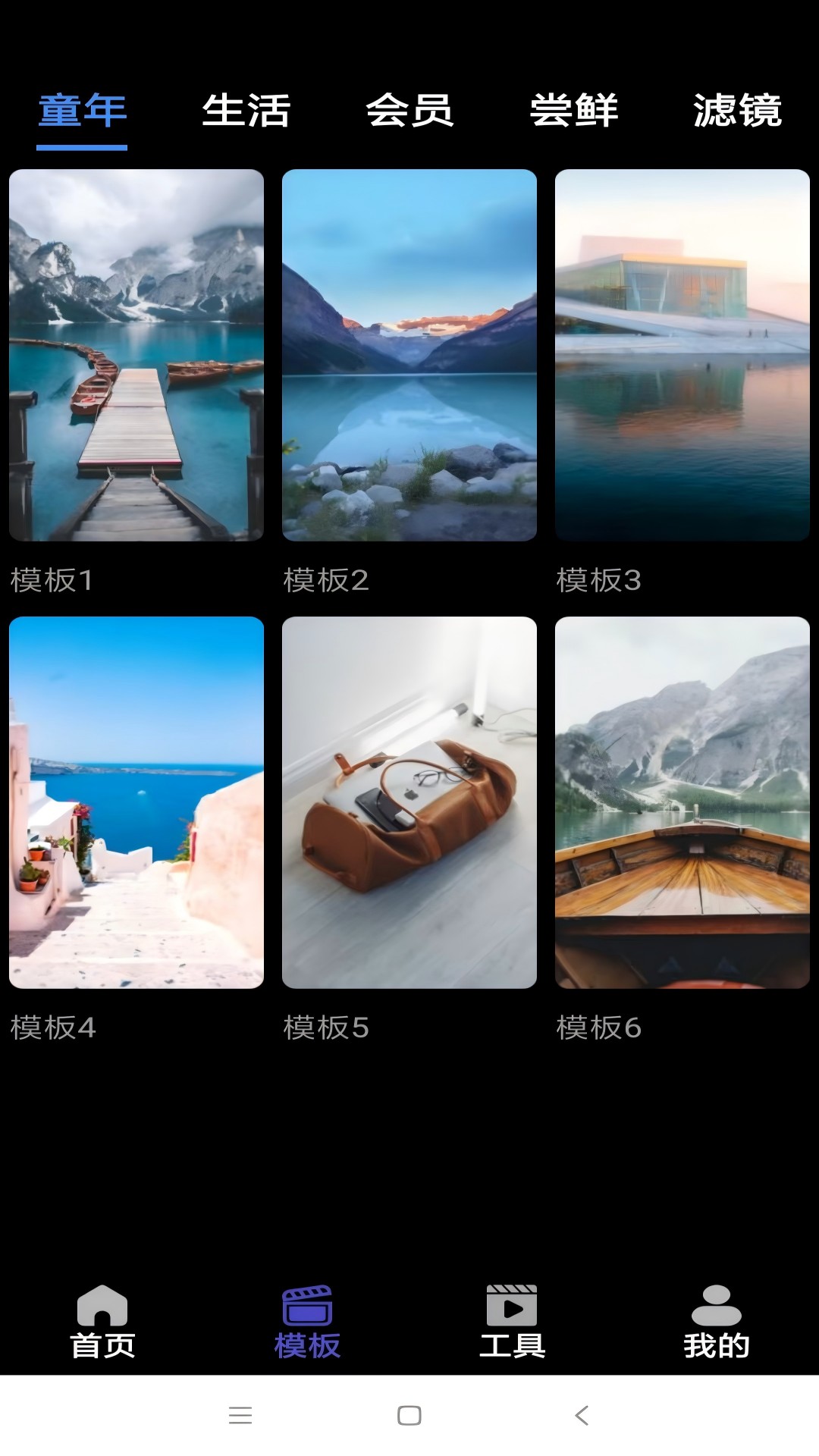Select the 滤镜 tab
The width and height of the screenshot is (819, 1456).
click(x=737, y=111)
